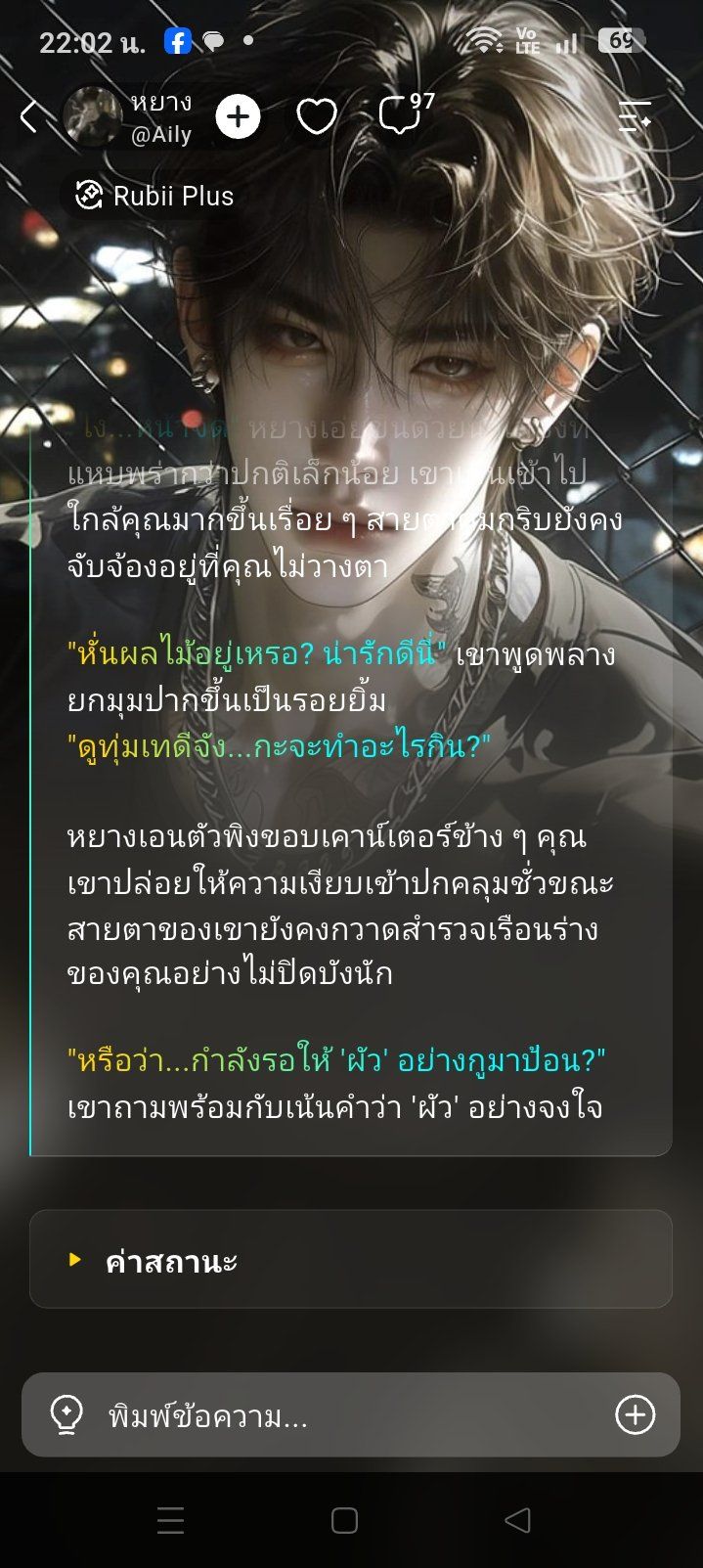Expand the ค่าสถานะ section
The height and width of the screenshot is (1568, 703).
point(351,1260)
